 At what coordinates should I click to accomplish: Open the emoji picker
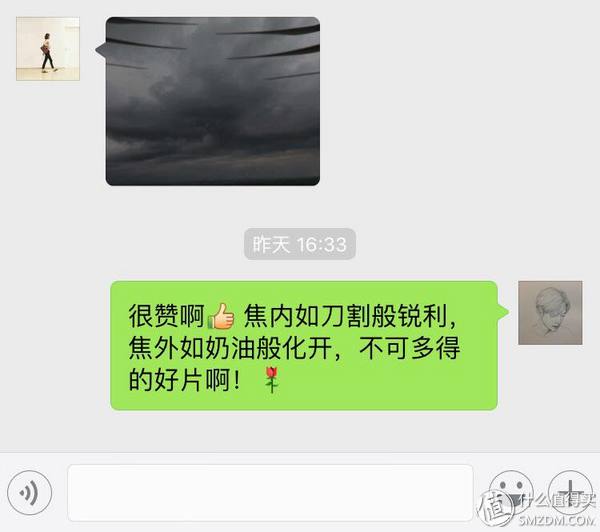pos(511,491)
